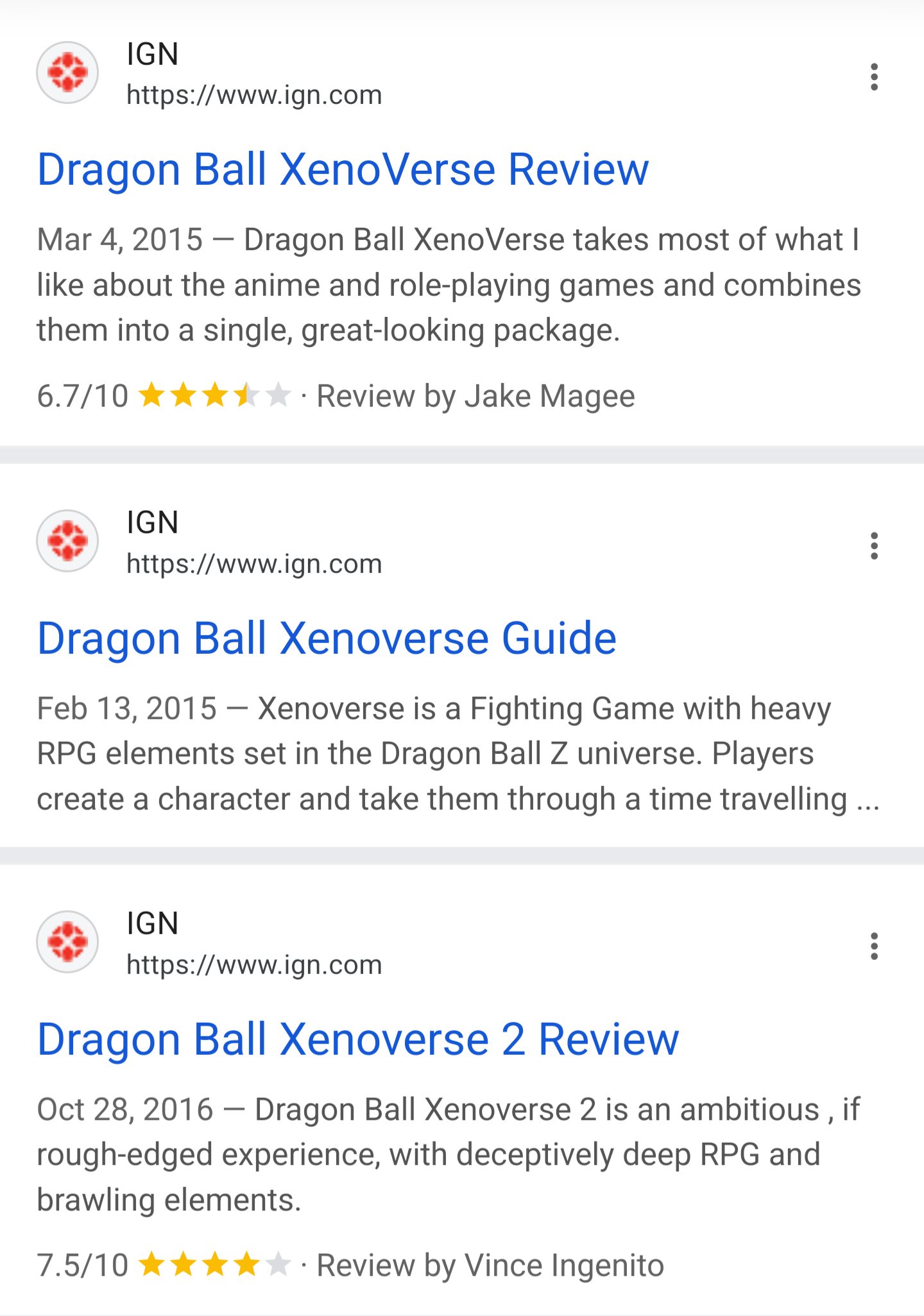Visit the Dragon Ball Xenoverse 2 Review
This screenshot has height=1316, width=924.
click(357, 1040)
